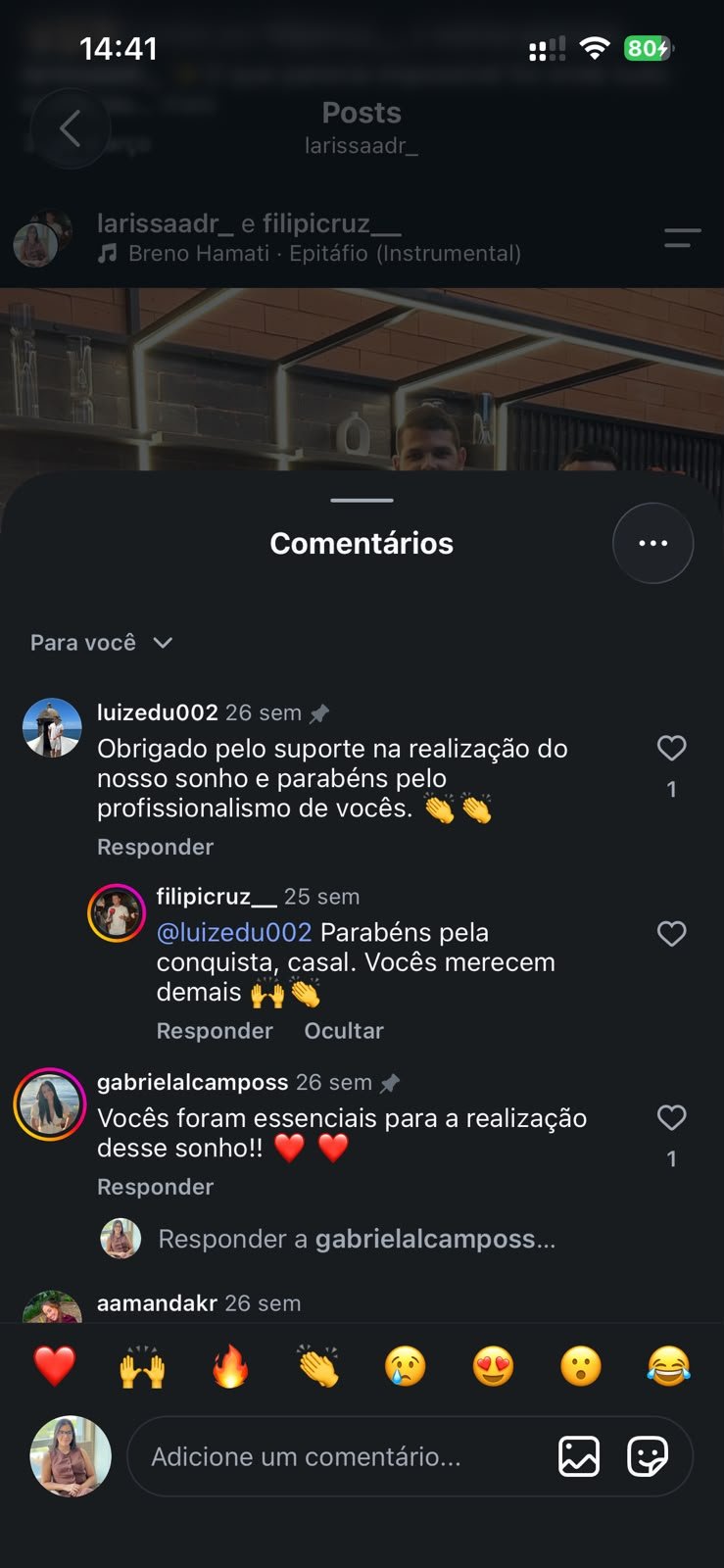Send the heart-eyes emoji quick reaction
The image size is (724, 1568).
[494, 1366]
